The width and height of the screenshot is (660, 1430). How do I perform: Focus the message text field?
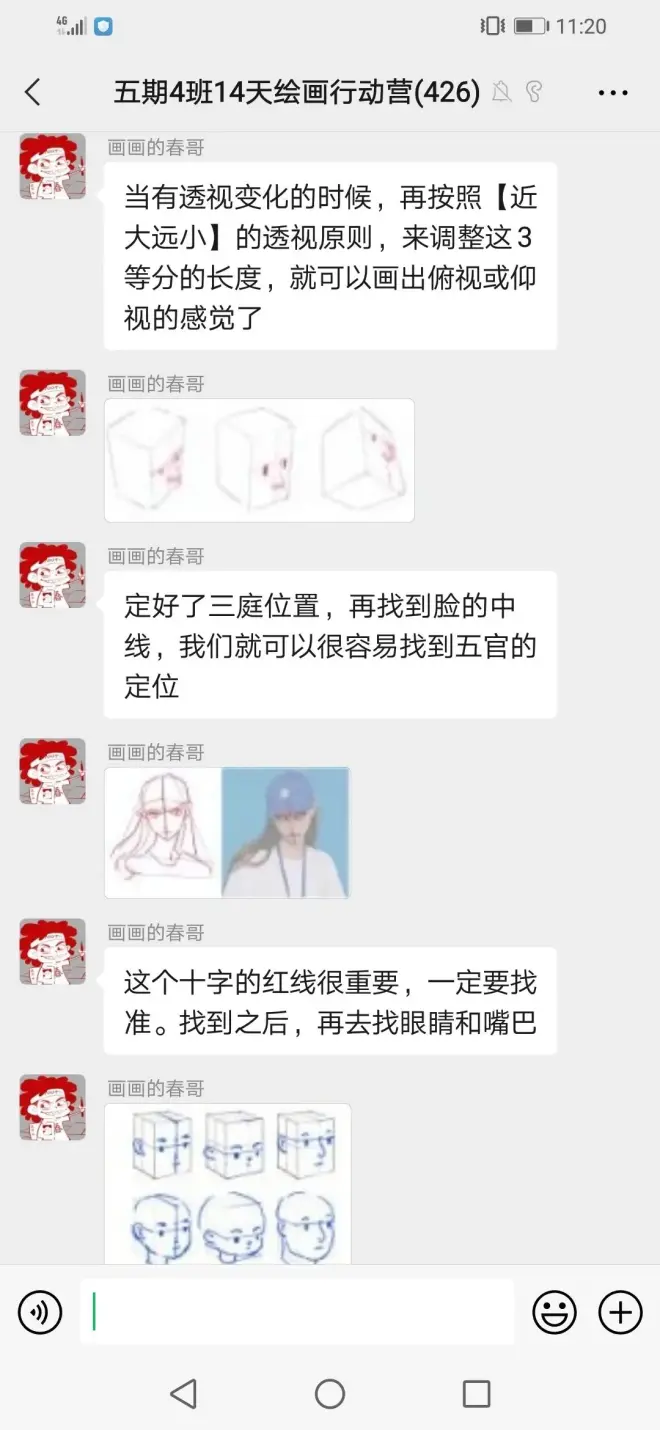[297, 1312]
